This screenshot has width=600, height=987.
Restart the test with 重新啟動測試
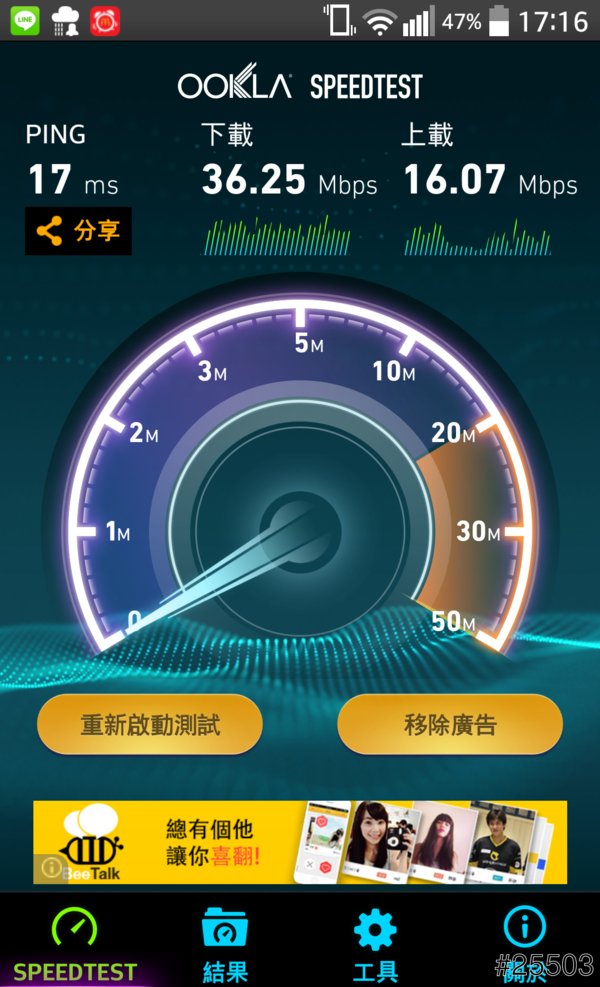[x=150, y=724]
